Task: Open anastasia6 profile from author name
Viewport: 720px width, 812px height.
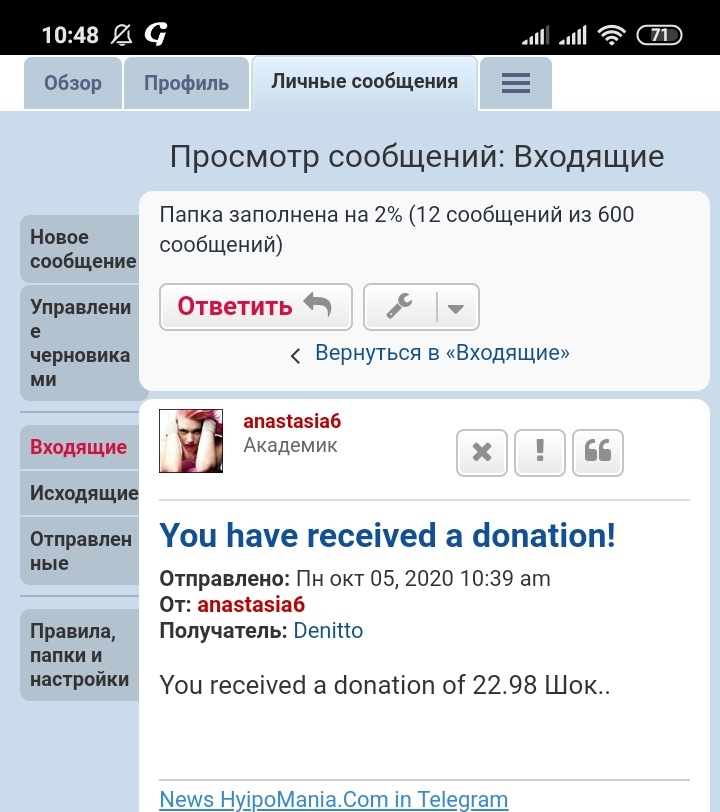Action: 292,422
